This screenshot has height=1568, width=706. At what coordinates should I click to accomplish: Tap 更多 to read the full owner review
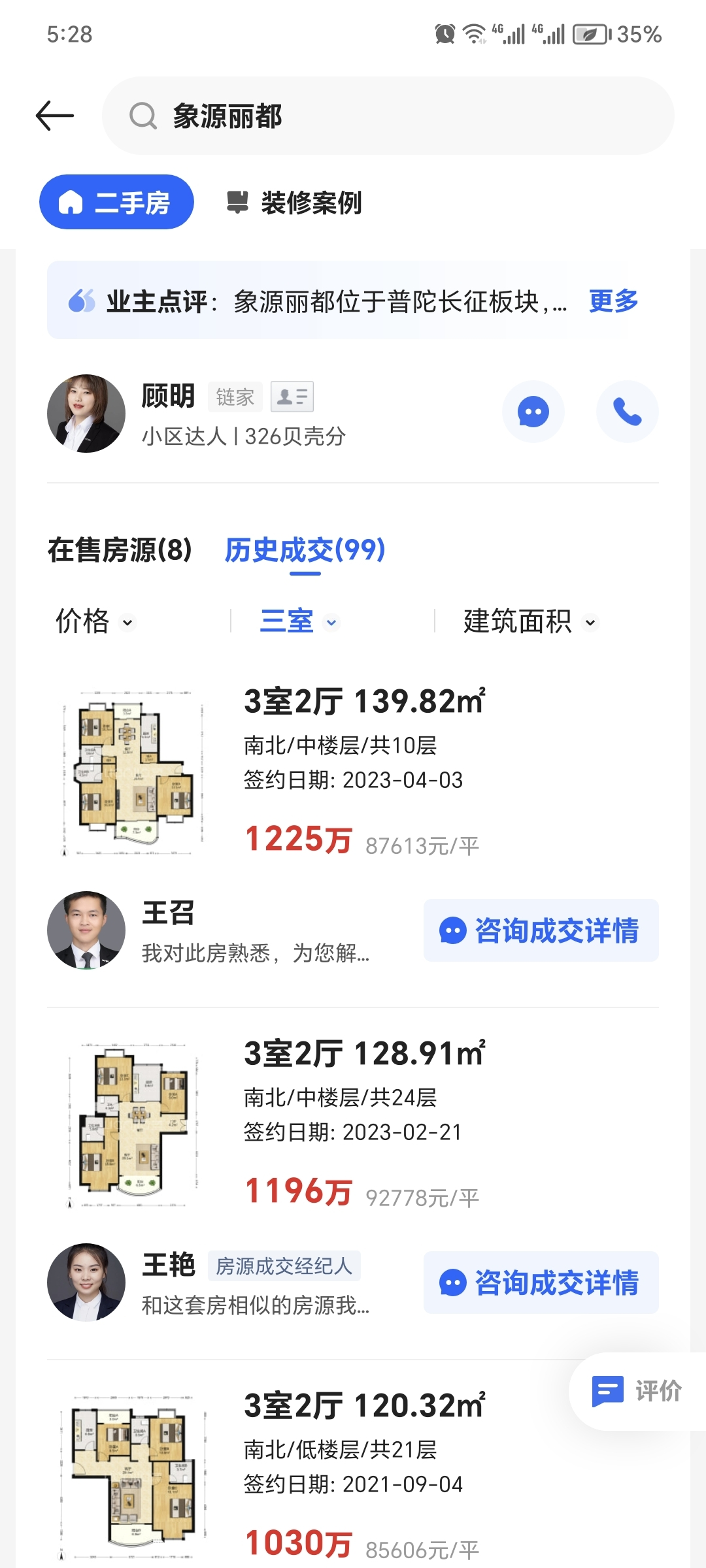click(612, 301)
